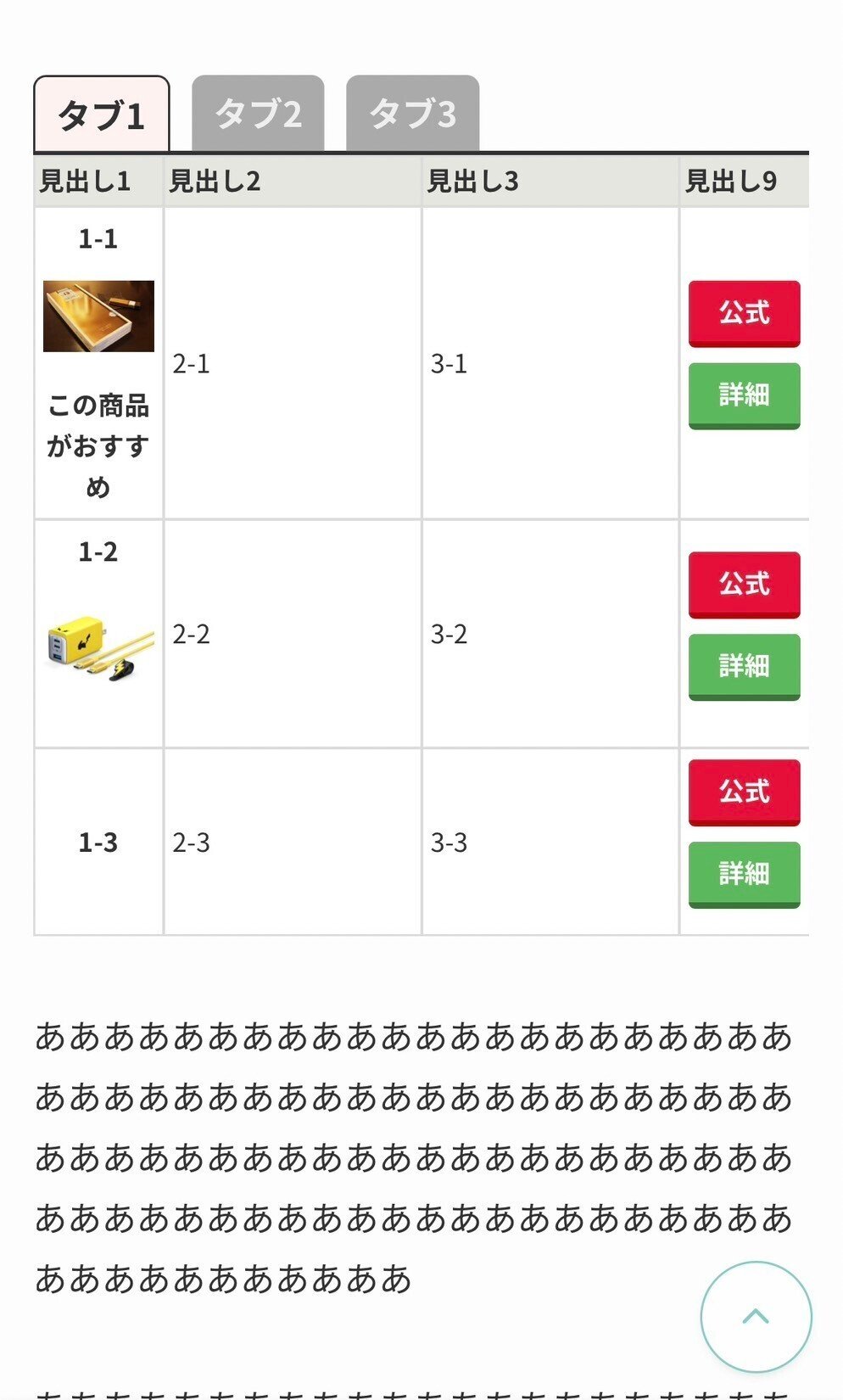Tap the 公式 button in row 1-3
The image size is (843, 1400).
[x=744, y=792]
